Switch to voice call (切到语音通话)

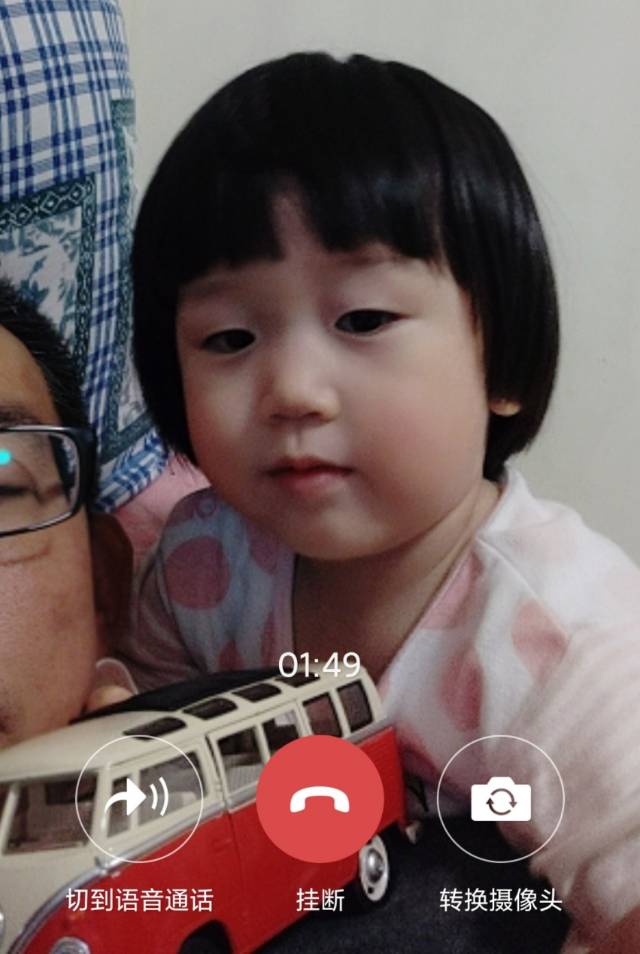click(139, 799)
